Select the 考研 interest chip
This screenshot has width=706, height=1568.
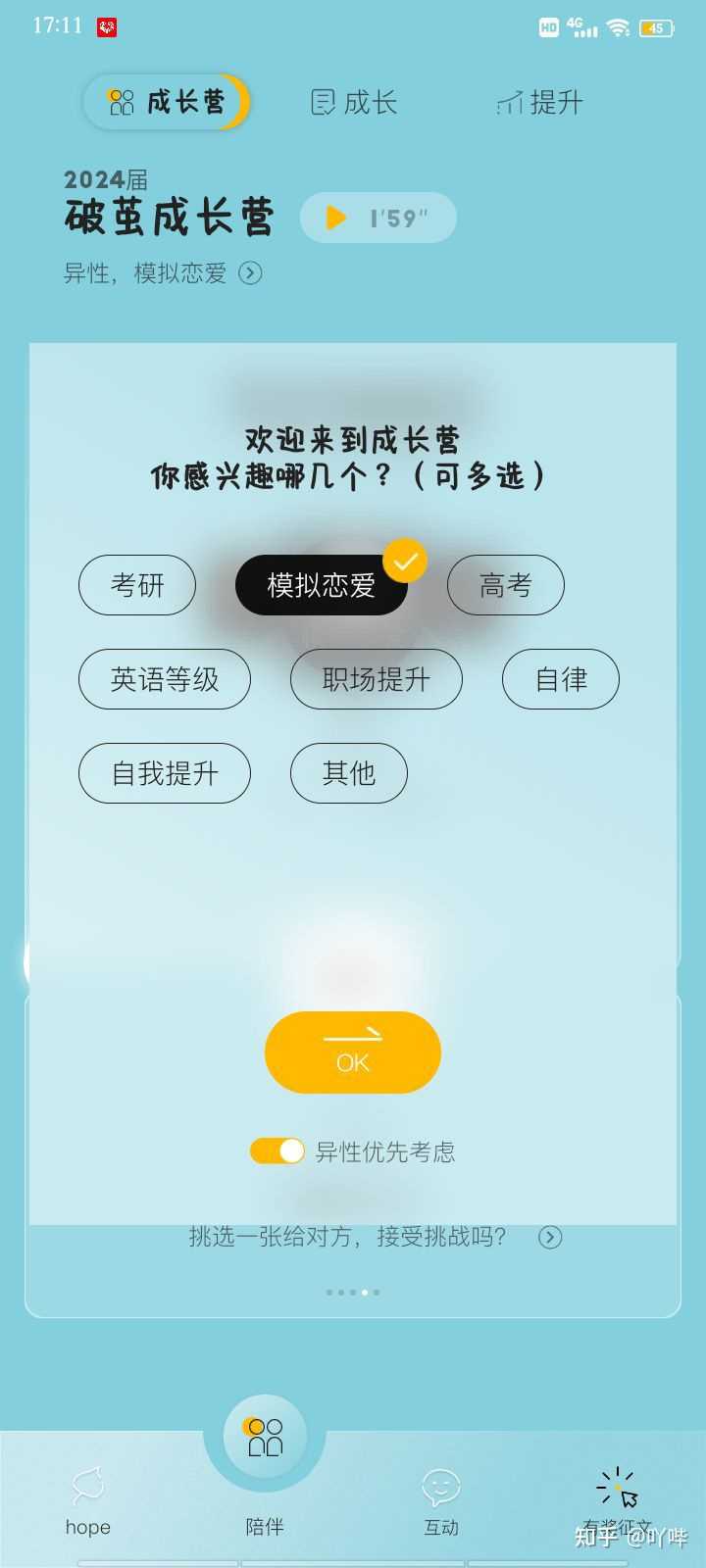pyautogui.click(x=137, y=585)
